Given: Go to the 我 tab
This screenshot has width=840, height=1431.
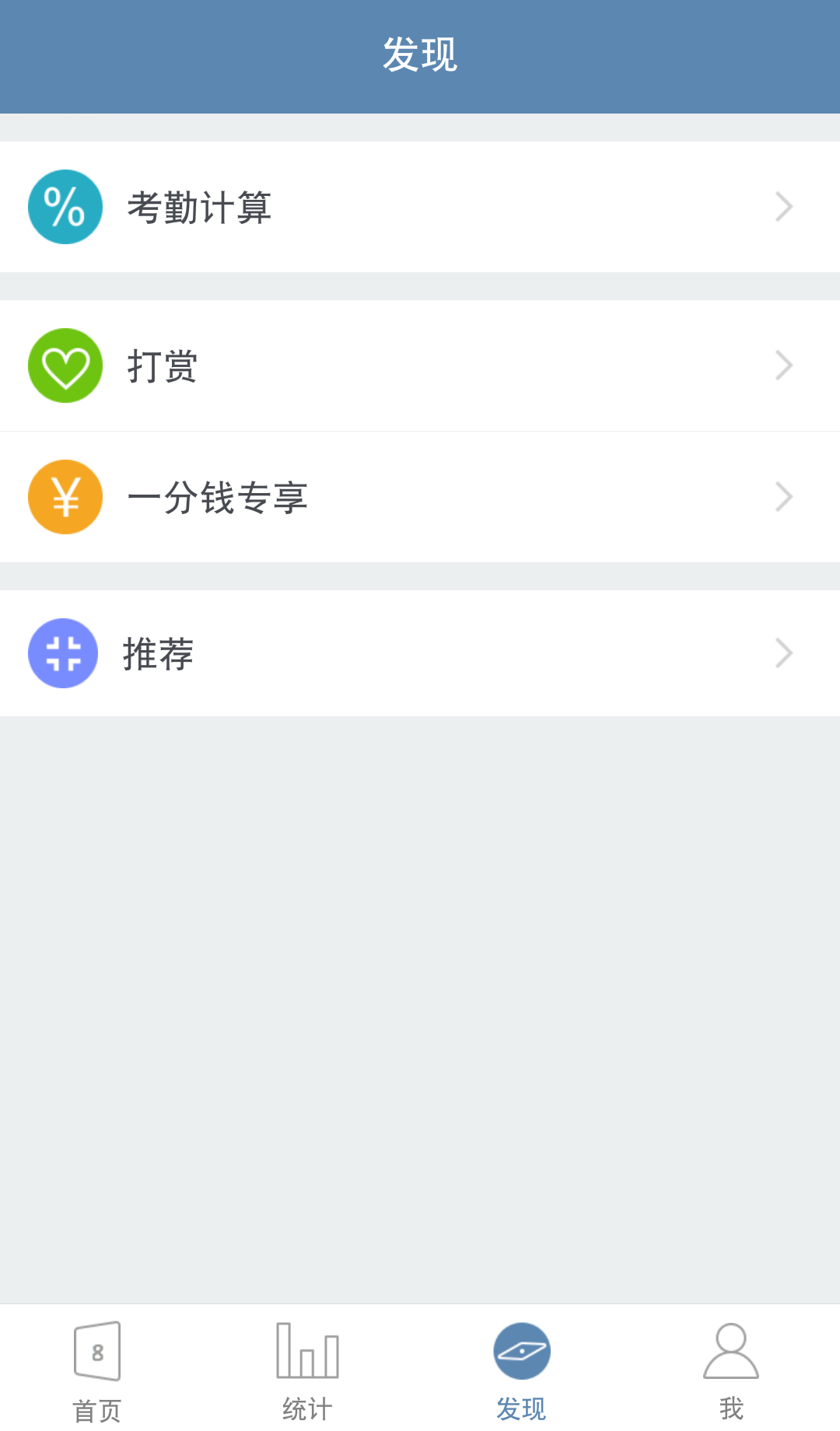Looking at the screenshot, I should pyautogui.click(x=731, y=1370).
